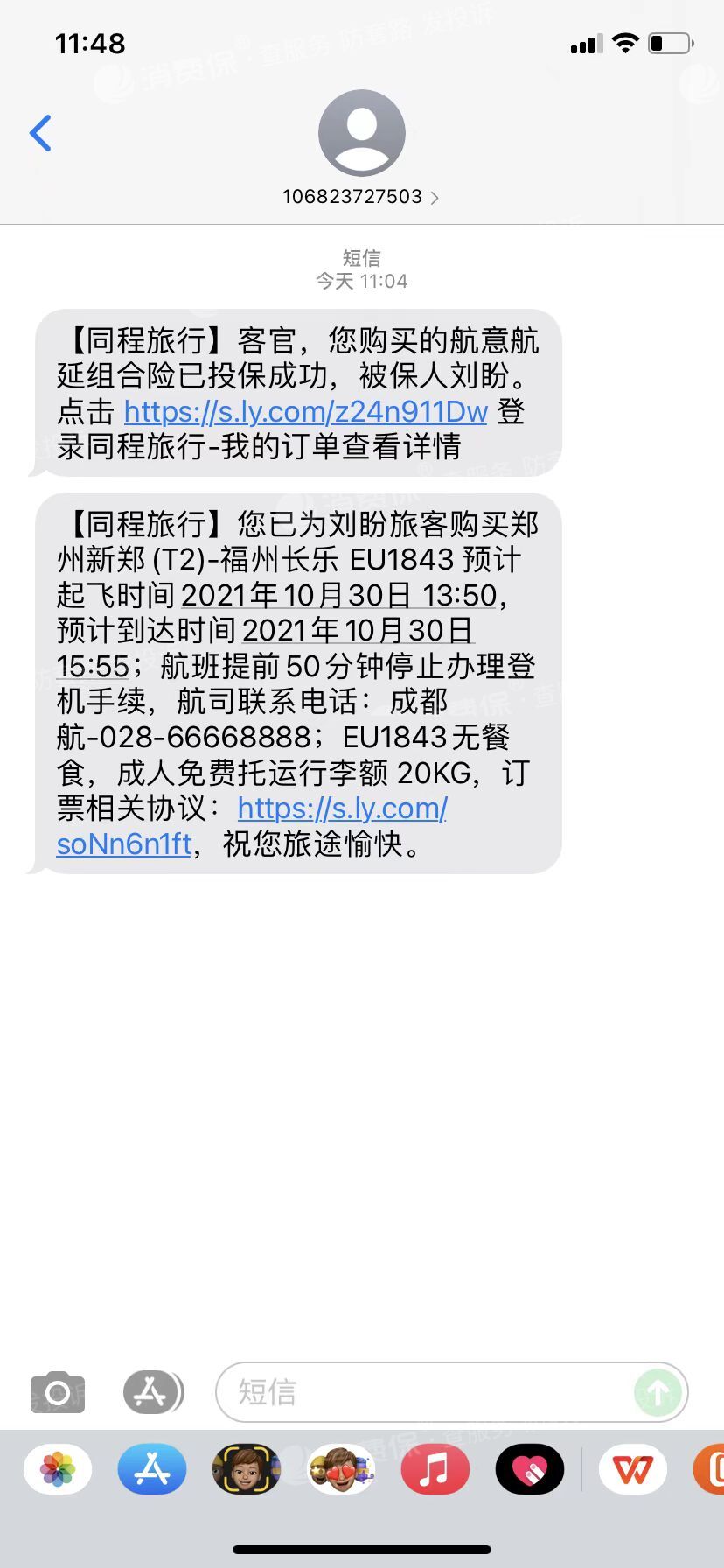The width and height of the screenshot is (724, 1568).
Task: Send the message with the arrow button
Action: click(658, 1391)
